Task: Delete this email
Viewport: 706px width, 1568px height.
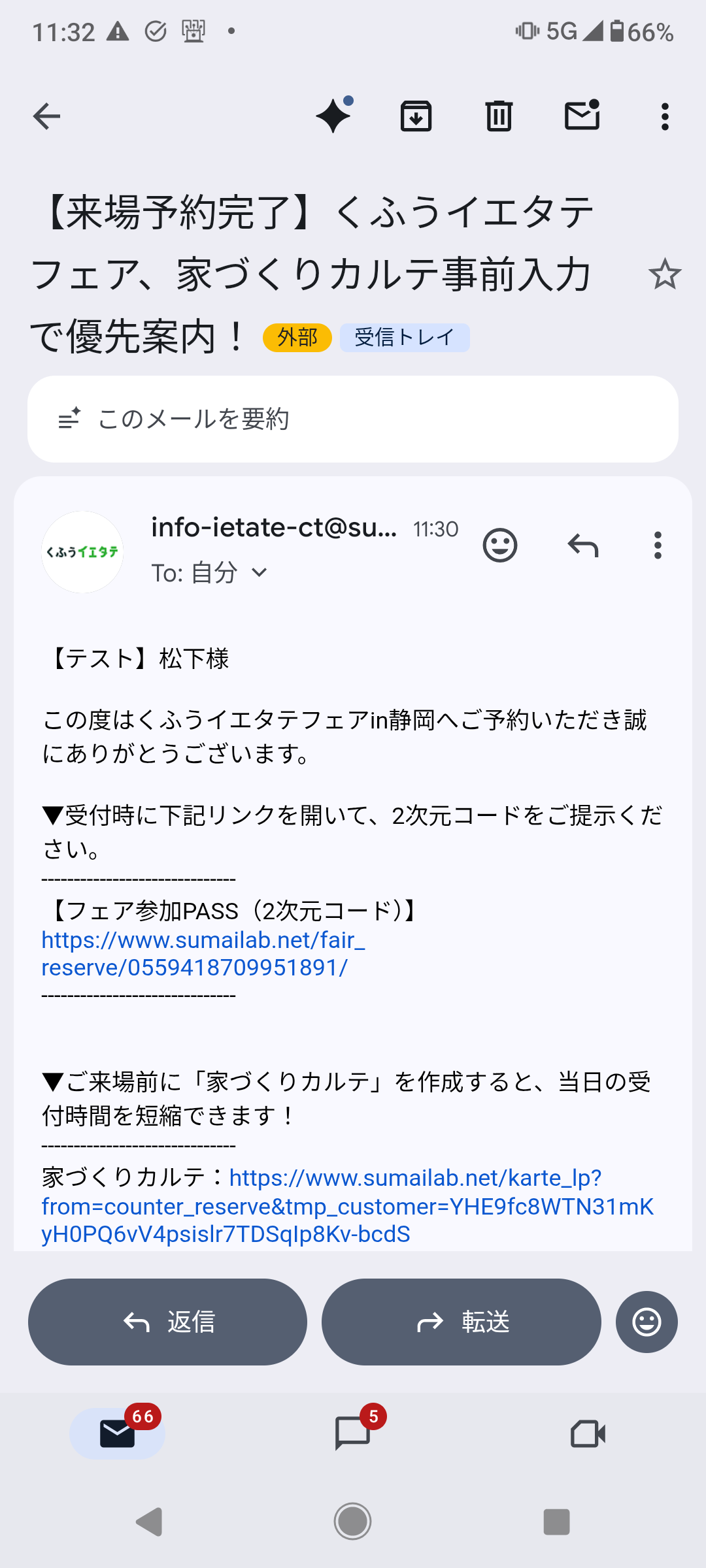Action: (x=499, y=116)
